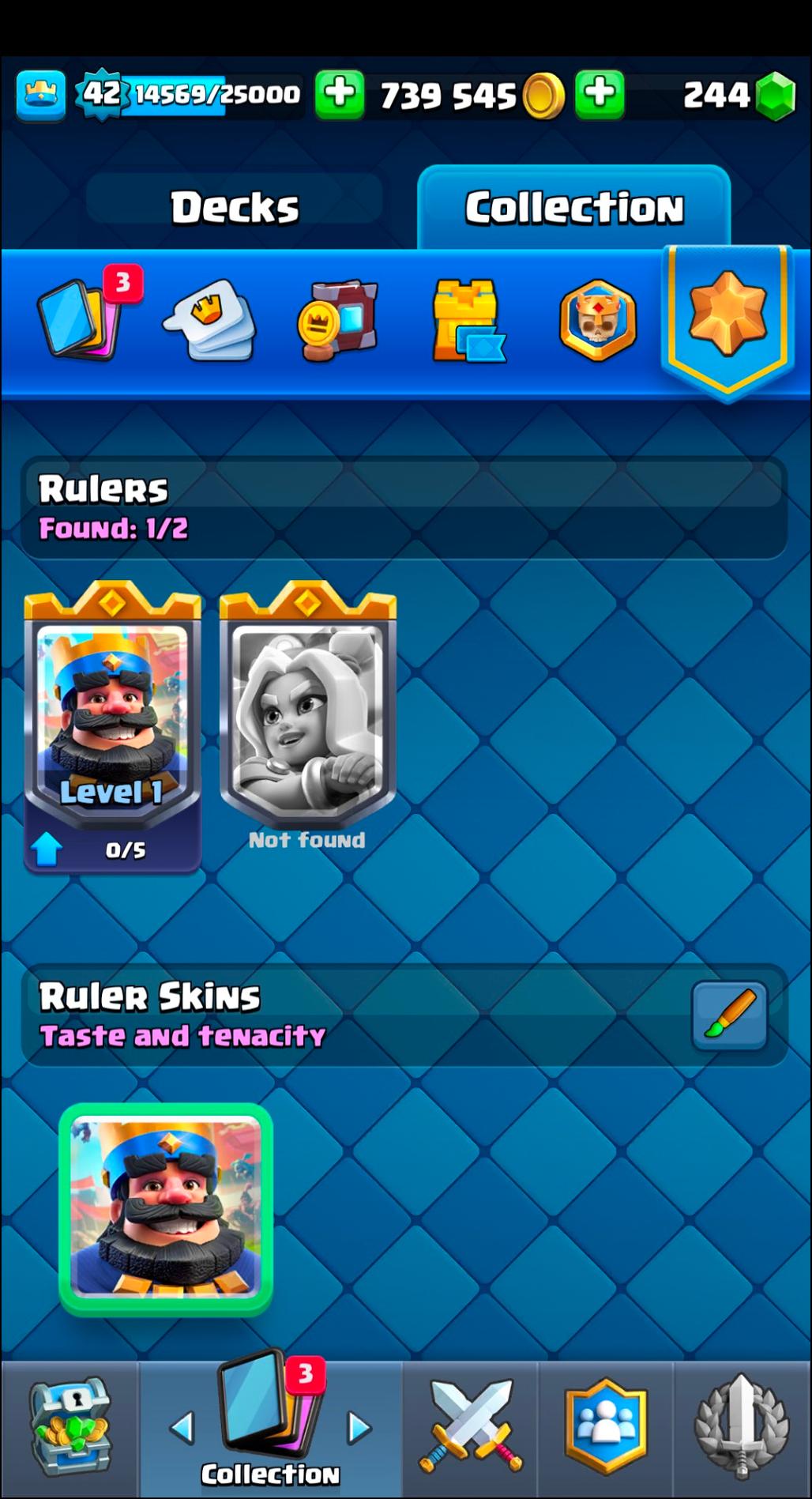
Task: Open the cards collection icon tab
Action: click(79, 320)
